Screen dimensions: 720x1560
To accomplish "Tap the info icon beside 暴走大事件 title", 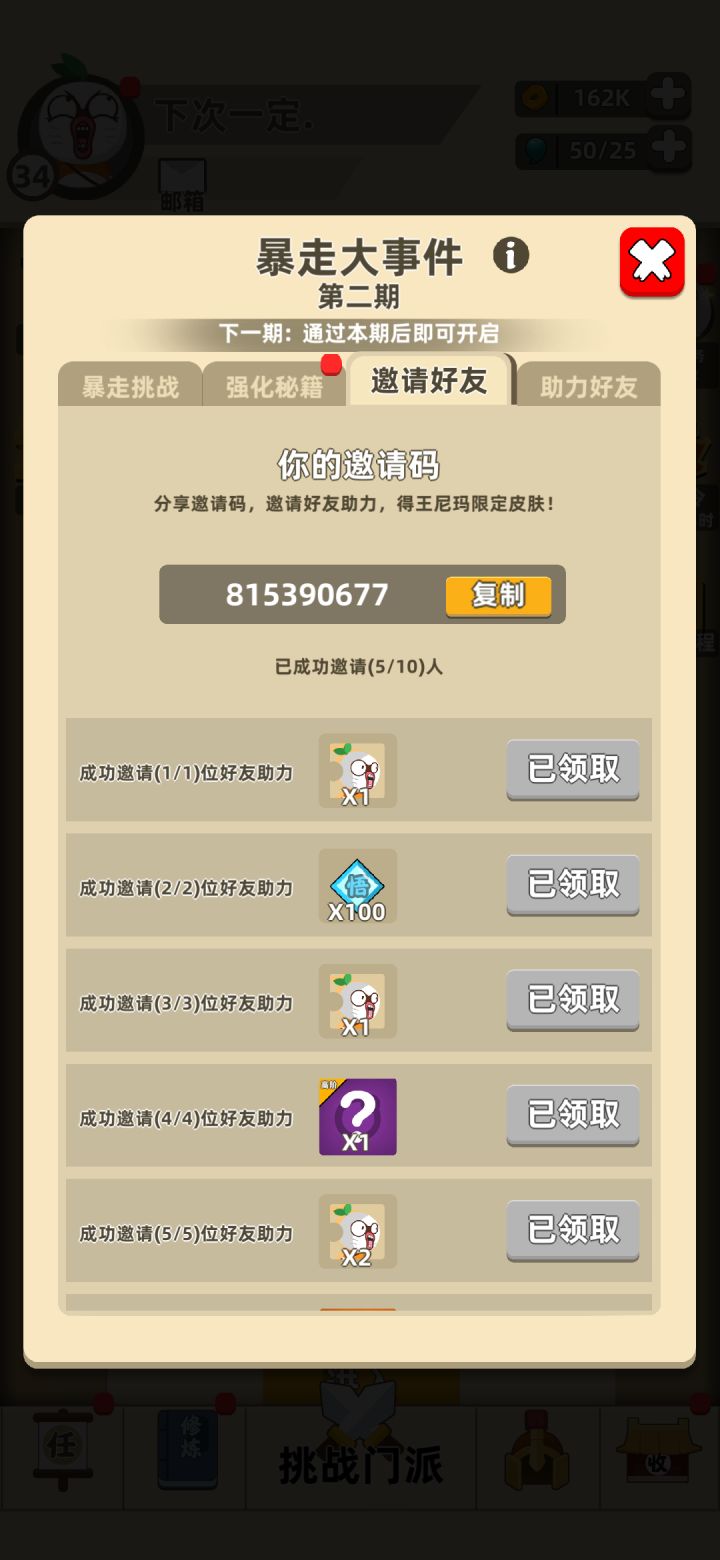I will pos(513,256).
